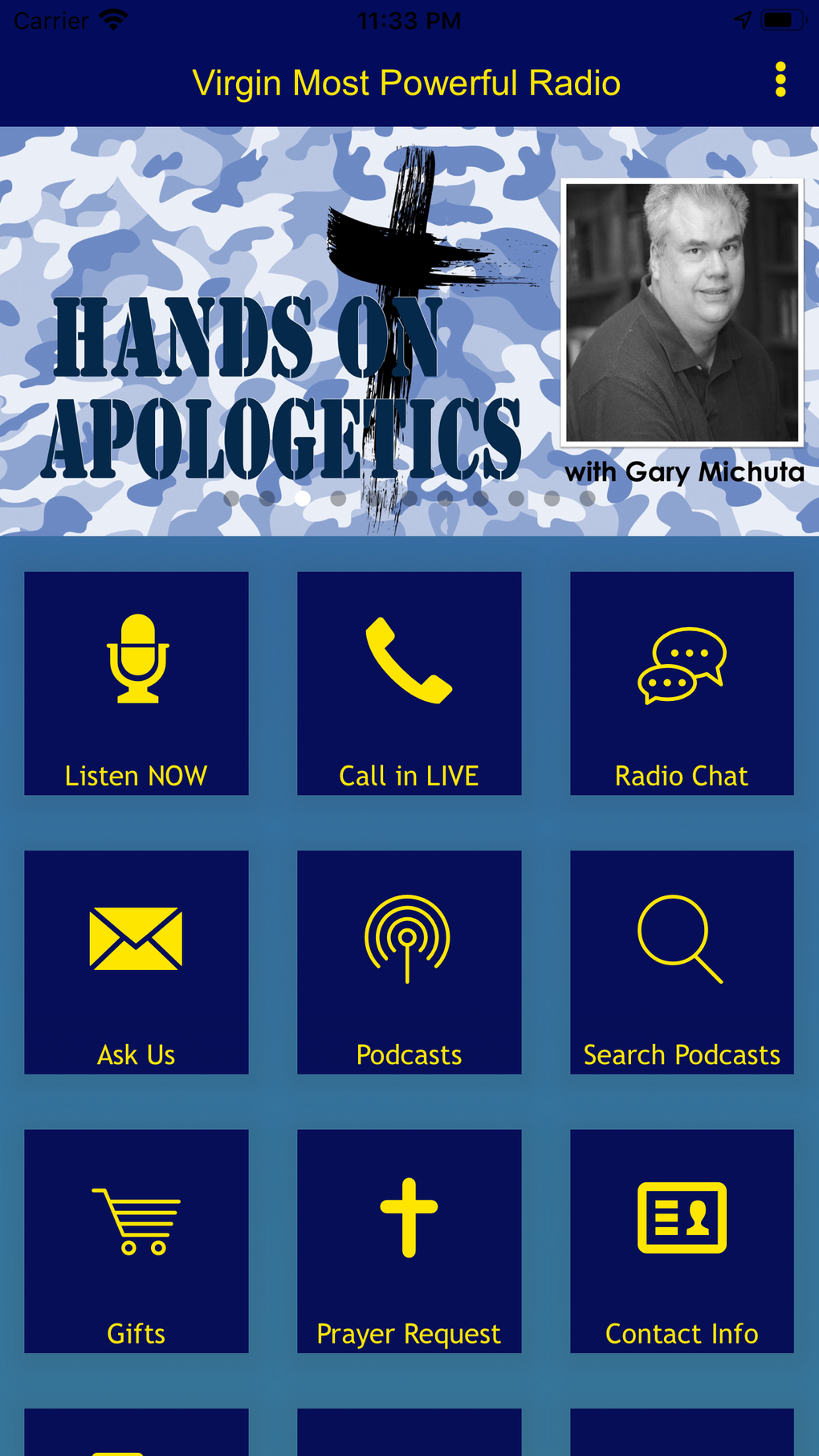The image size is (819, 1456).
Task: Open the three-dot overflow menu
Action: [x=780, y=80]
